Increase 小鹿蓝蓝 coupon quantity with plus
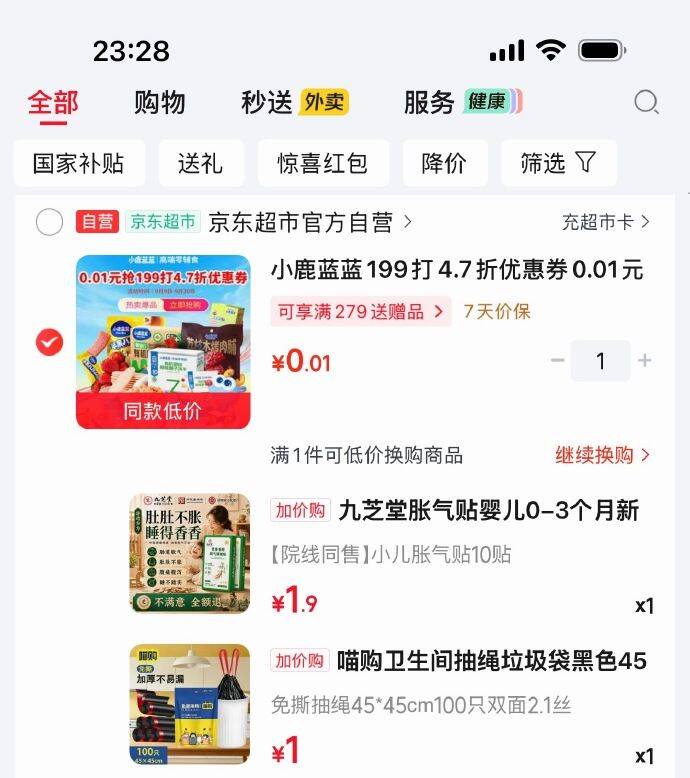 (x=644, y=360)
